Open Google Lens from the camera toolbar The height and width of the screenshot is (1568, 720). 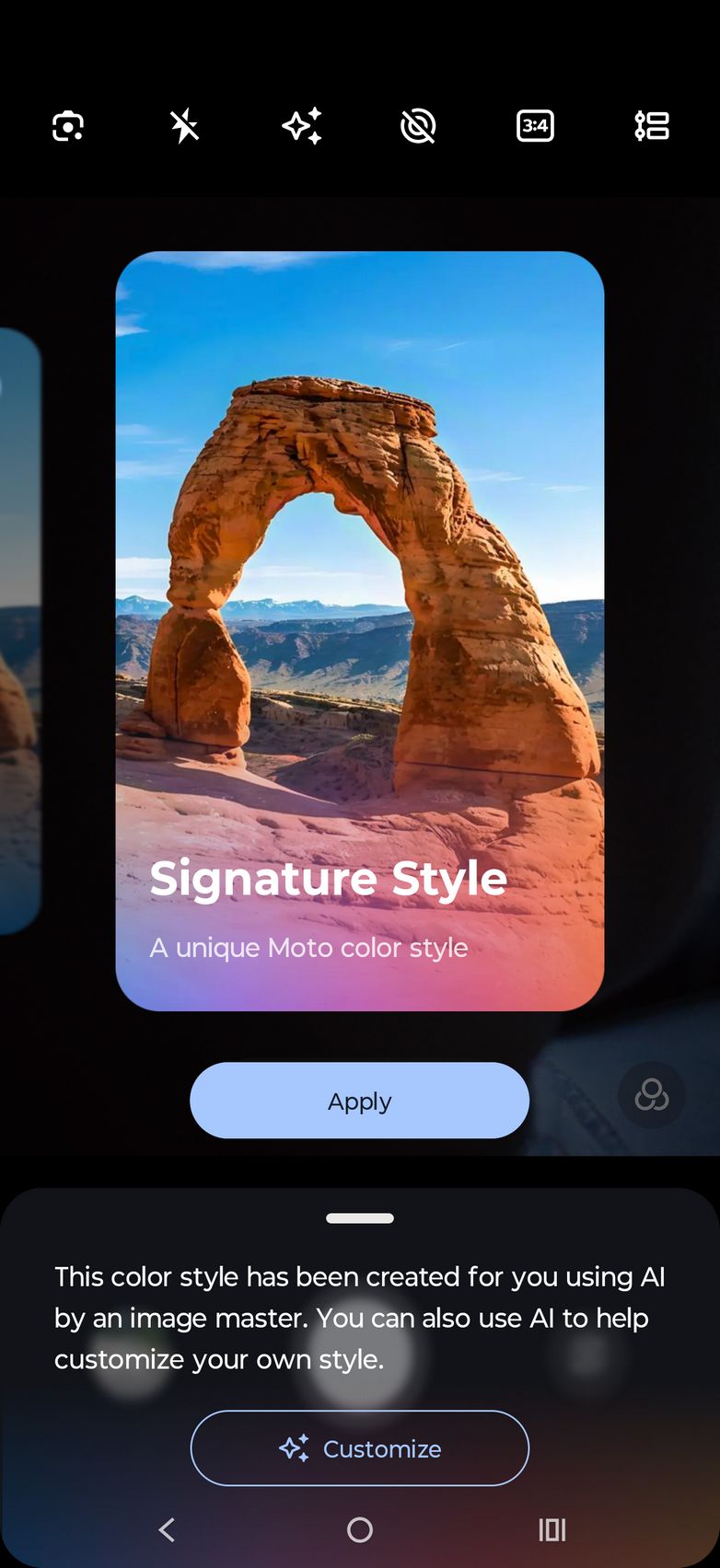pos(68,126)
